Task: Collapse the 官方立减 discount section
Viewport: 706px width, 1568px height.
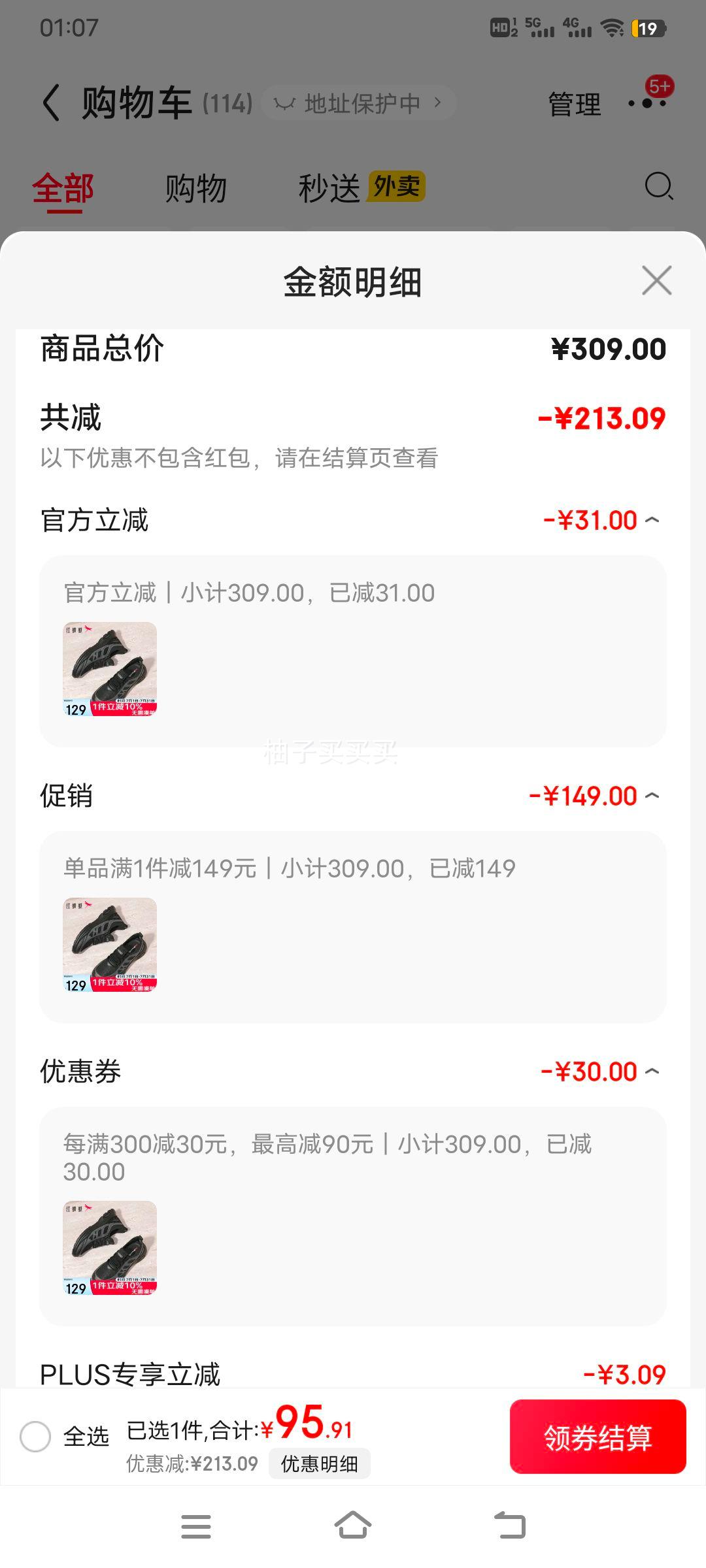Action: [x=652, y=520]
